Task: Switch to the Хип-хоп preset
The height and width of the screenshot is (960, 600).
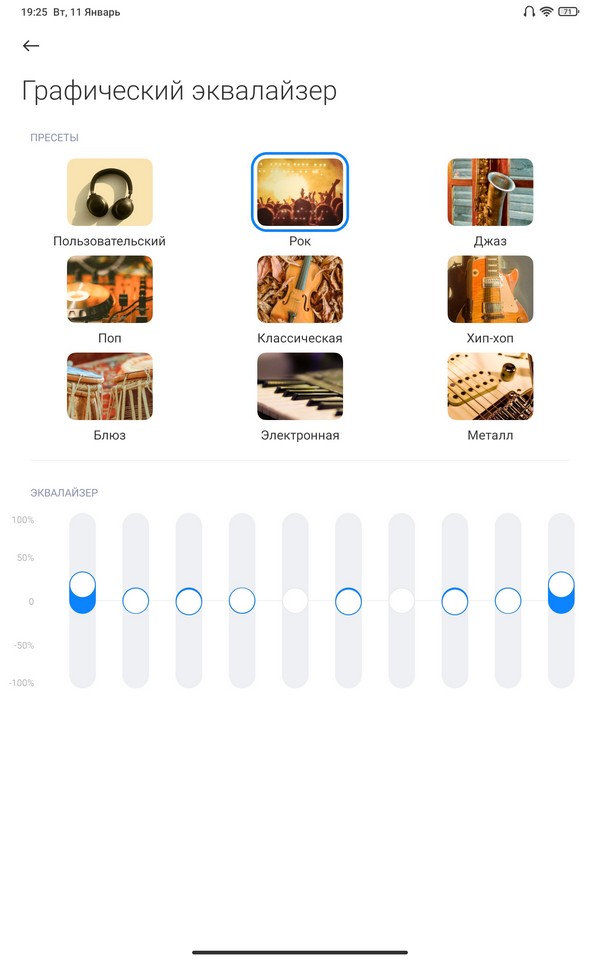Action: point(490,289)
